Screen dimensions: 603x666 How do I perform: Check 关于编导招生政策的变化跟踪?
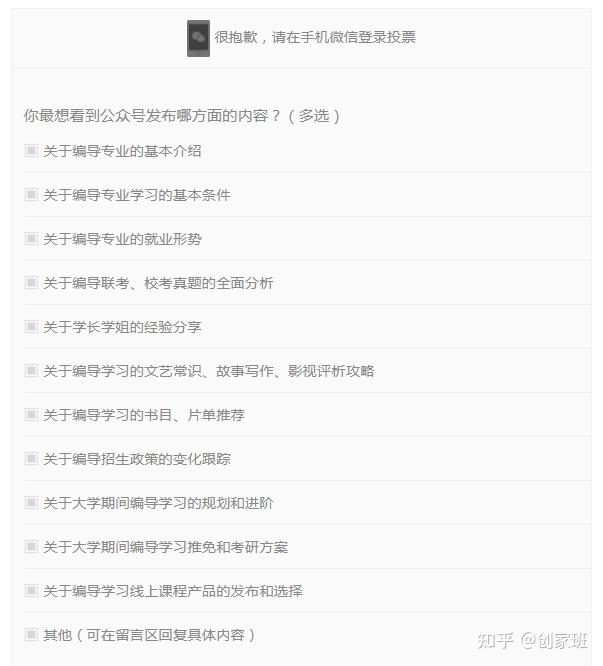[x=32, y=459]
